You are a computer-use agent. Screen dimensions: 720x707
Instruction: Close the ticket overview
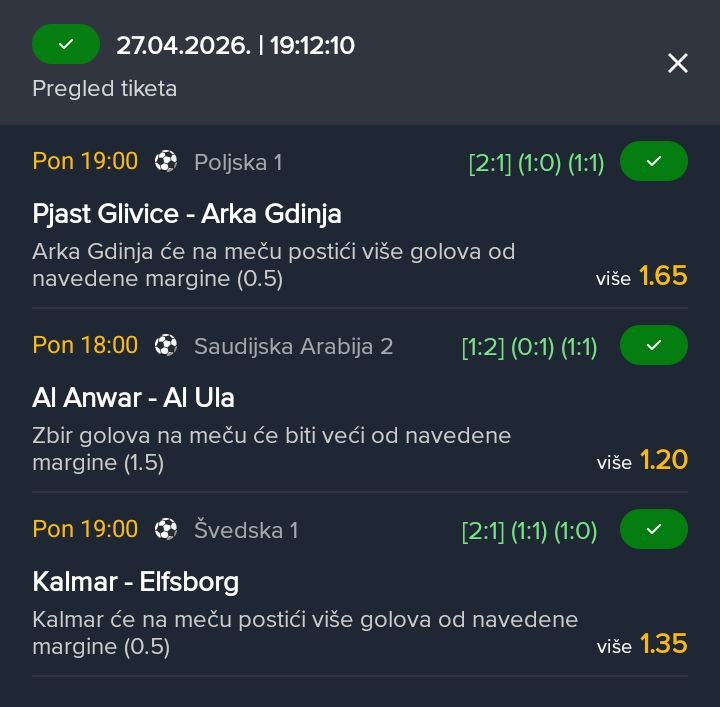tap(678, 63)
